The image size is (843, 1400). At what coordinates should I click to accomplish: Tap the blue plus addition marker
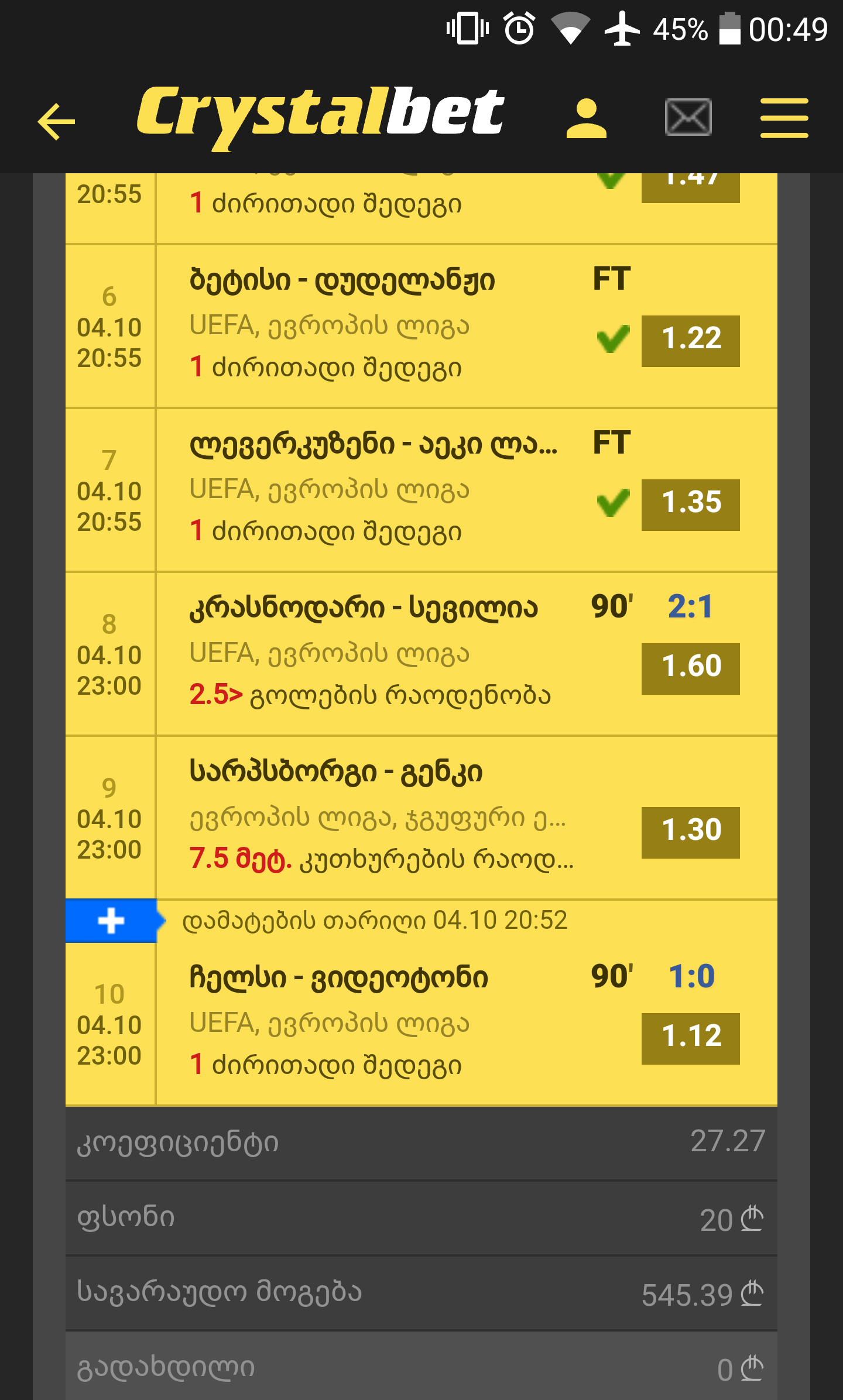pyautogui.click(x=111, y=921)
